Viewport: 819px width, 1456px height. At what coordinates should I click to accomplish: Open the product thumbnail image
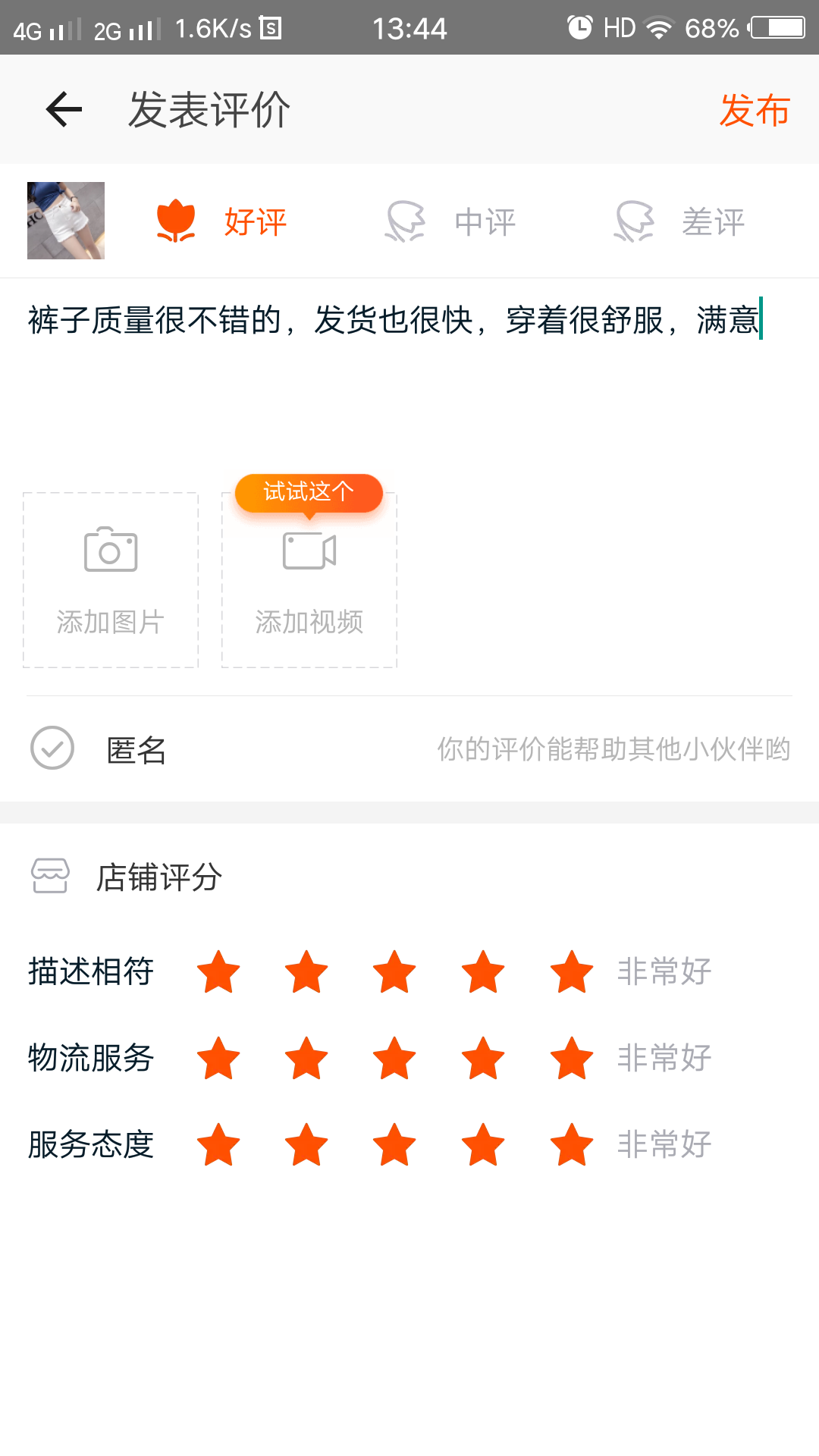click(66, 221)
